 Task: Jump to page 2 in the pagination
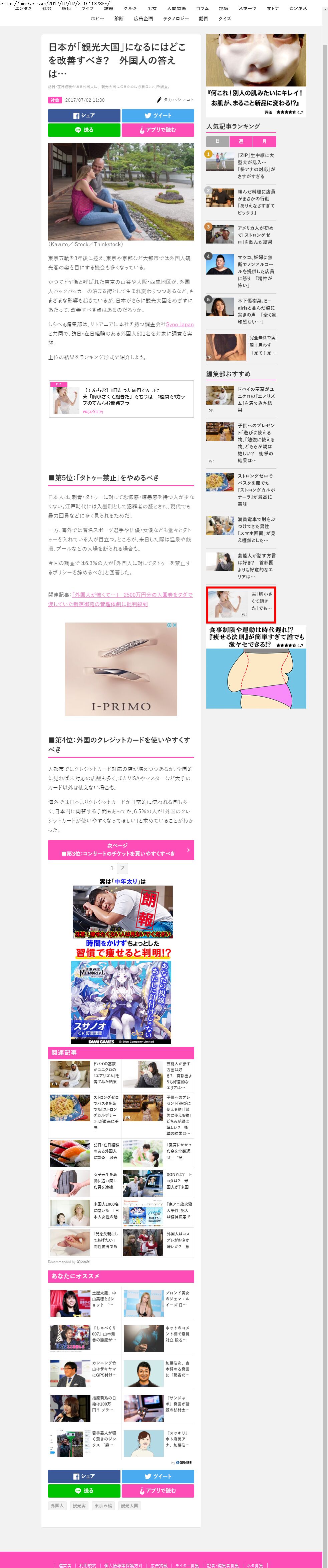pos(122,868)
